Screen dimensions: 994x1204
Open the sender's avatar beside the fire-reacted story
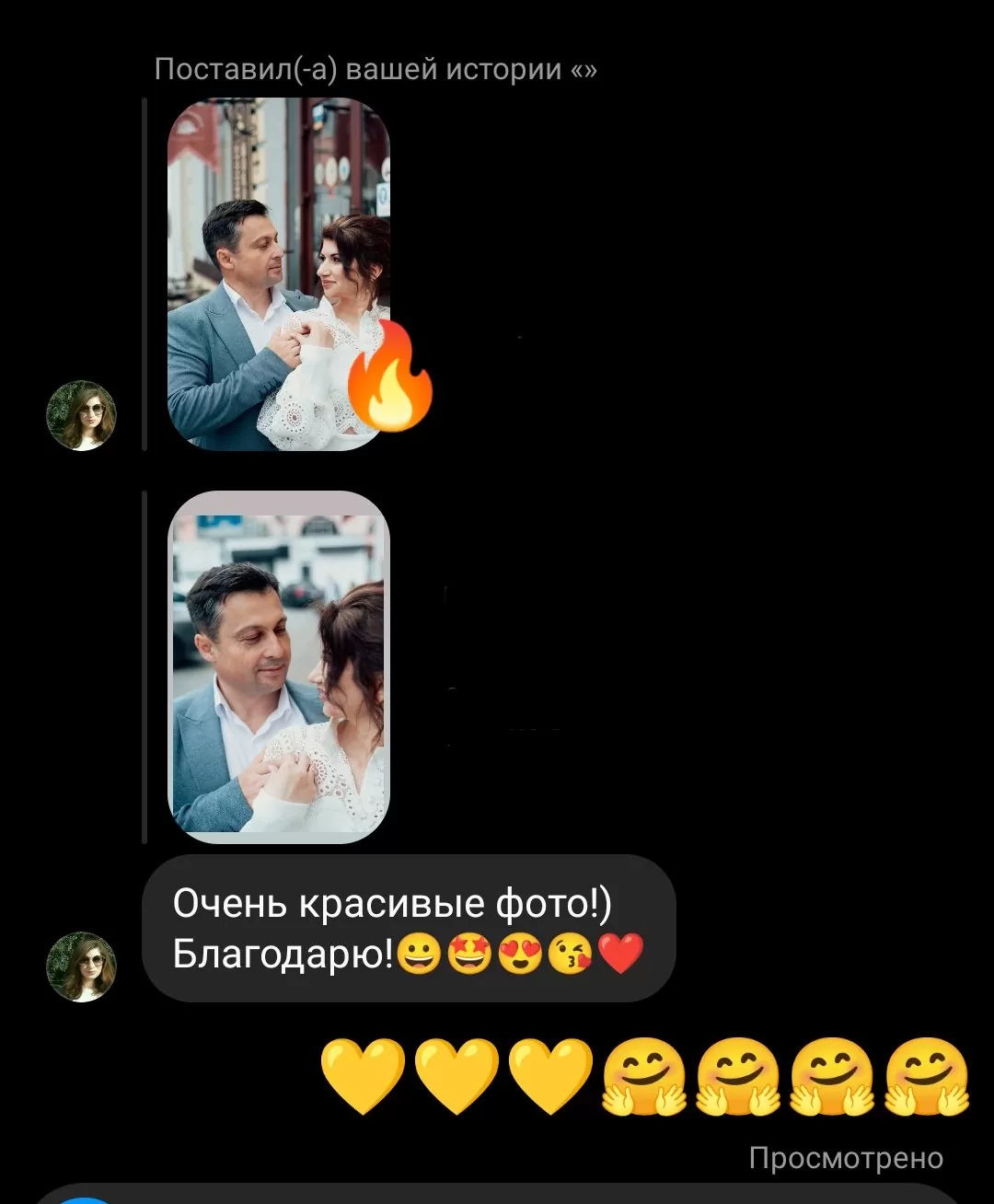click(82, 416)
